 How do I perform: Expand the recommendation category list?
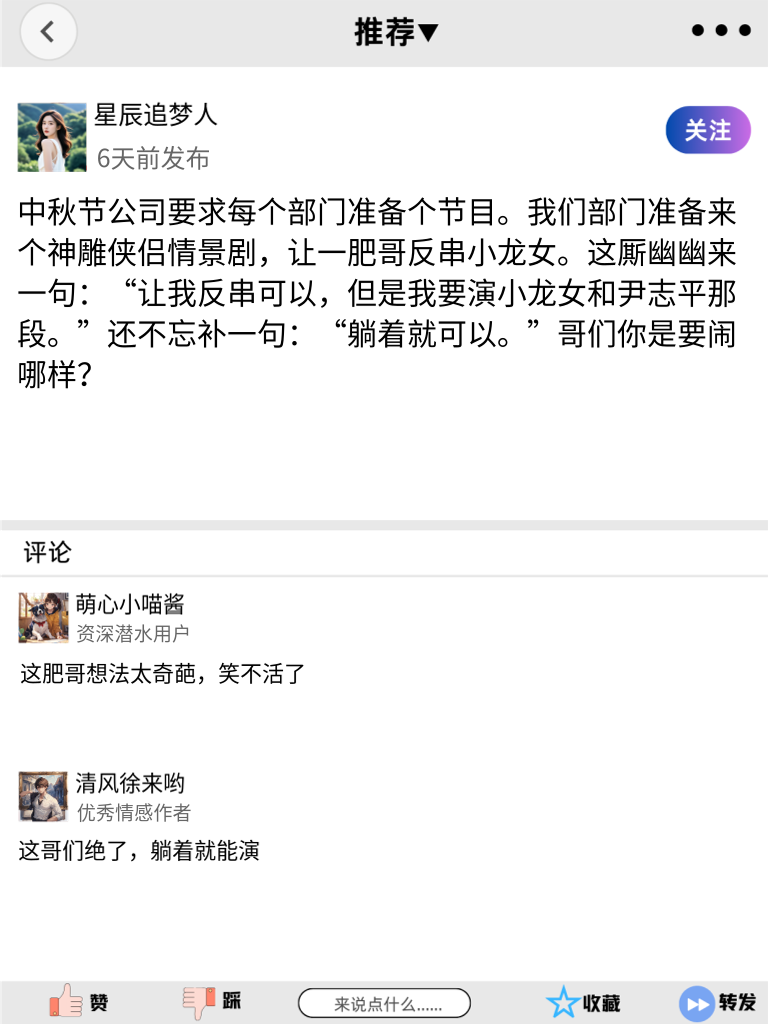coord(398,31)
